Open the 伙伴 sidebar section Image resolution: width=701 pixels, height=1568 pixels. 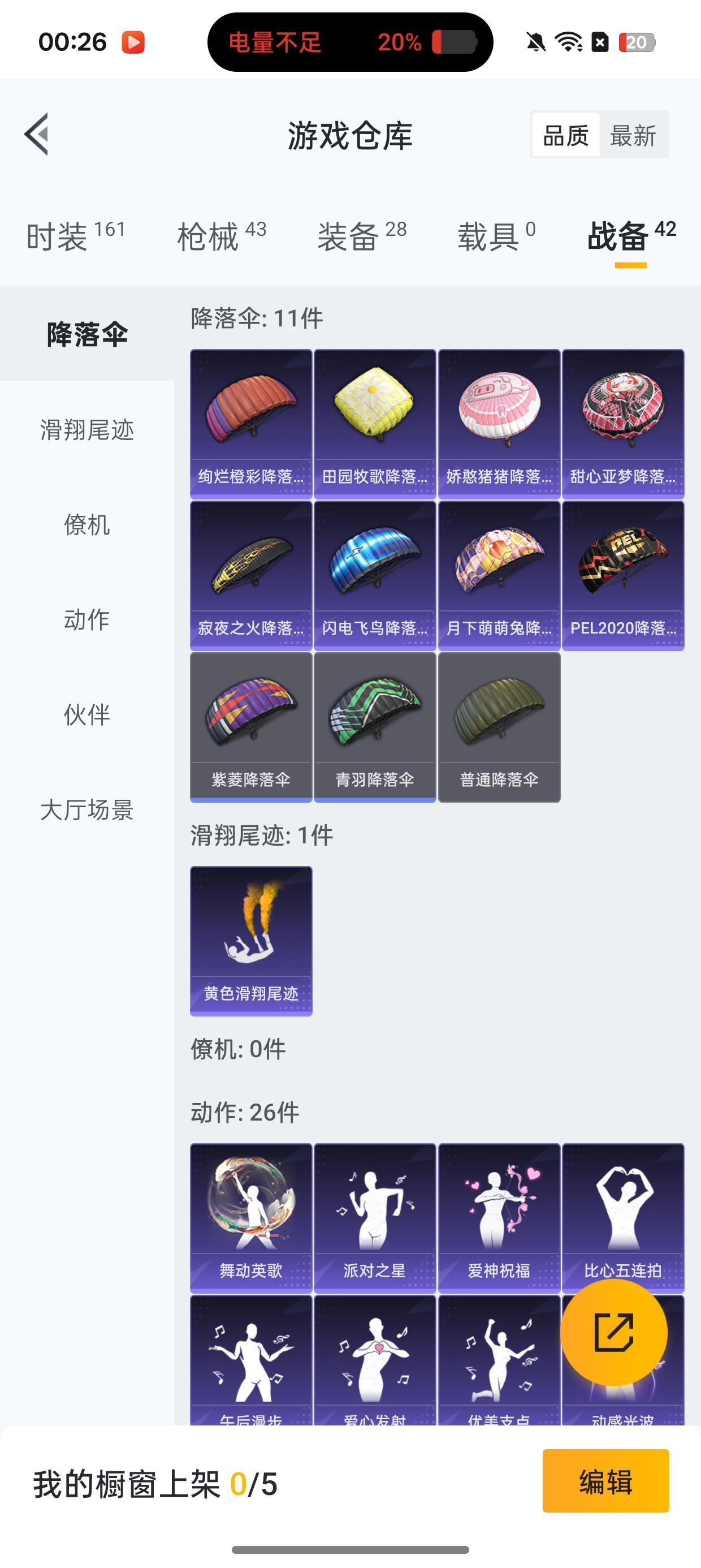[87, 717]
